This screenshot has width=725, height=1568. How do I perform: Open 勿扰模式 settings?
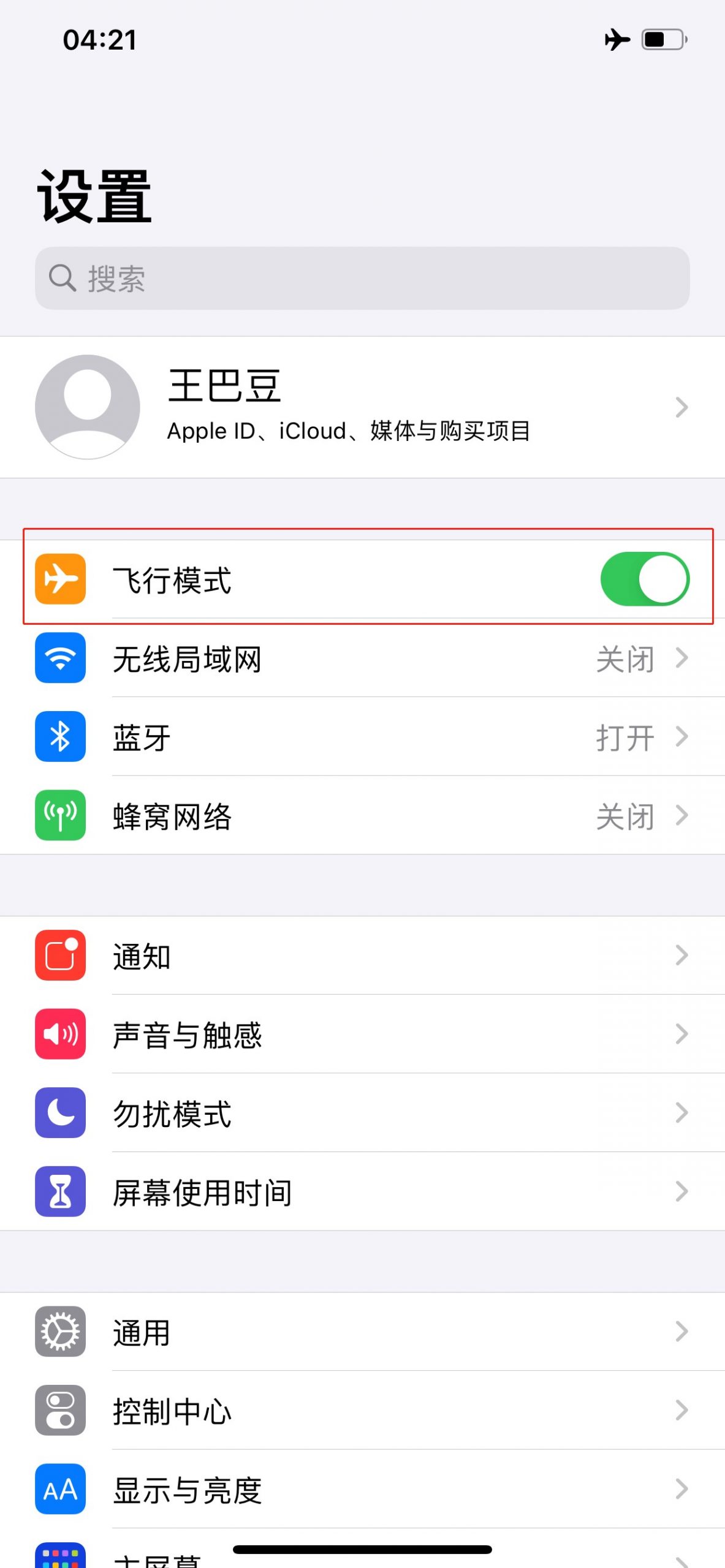tap(362, 1113)
